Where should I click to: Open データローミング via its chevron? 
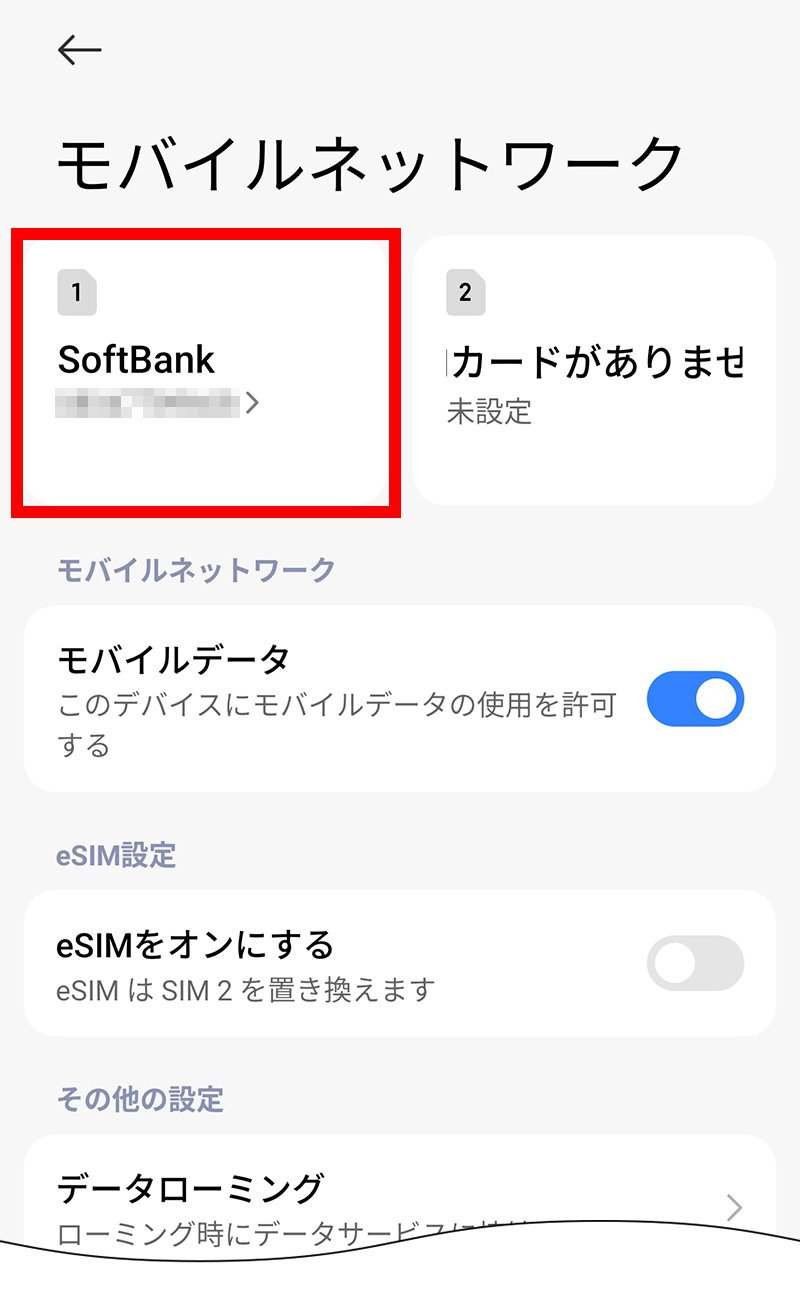740,1205
